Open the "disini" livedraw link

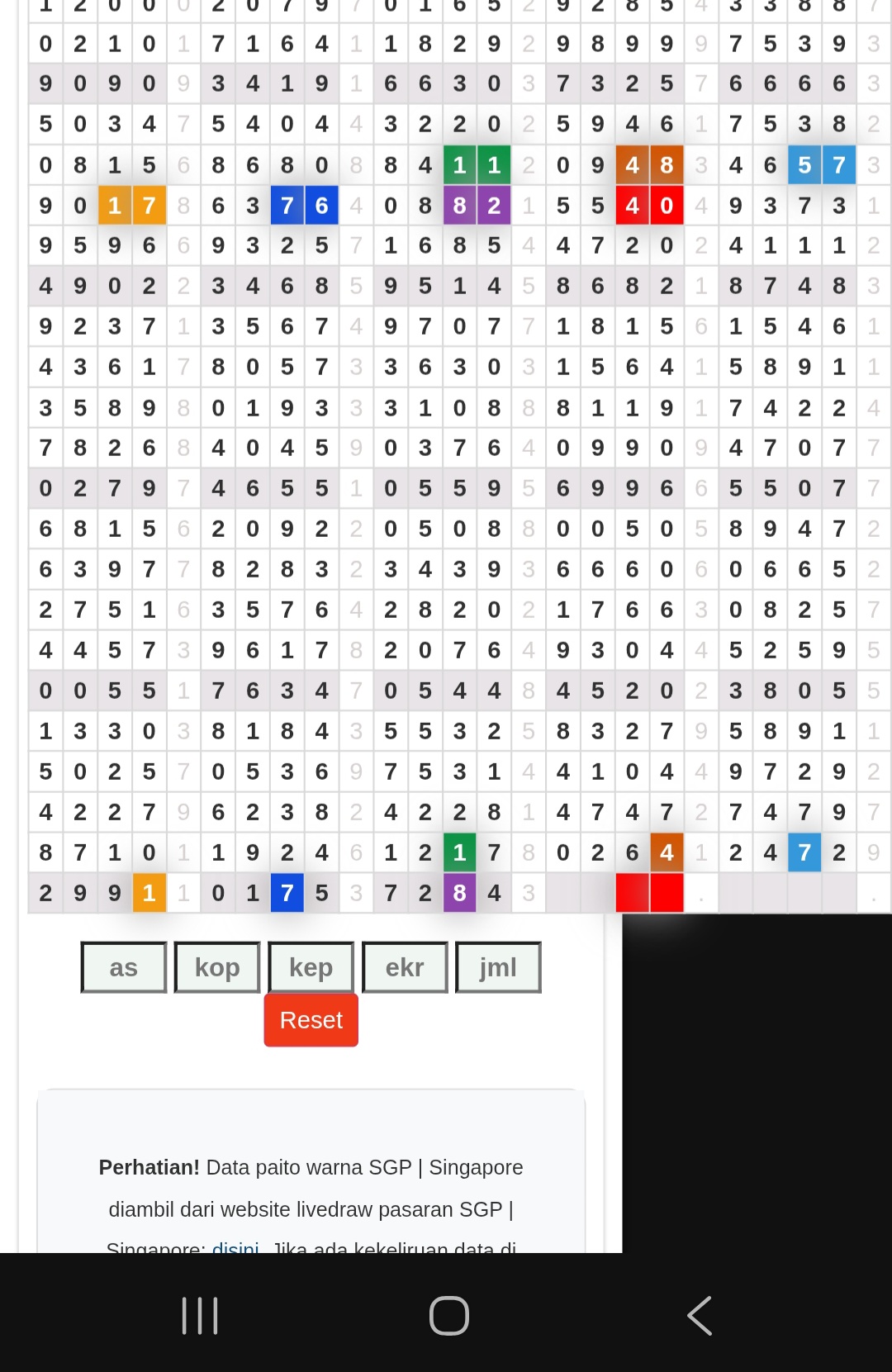[235, 1246]
